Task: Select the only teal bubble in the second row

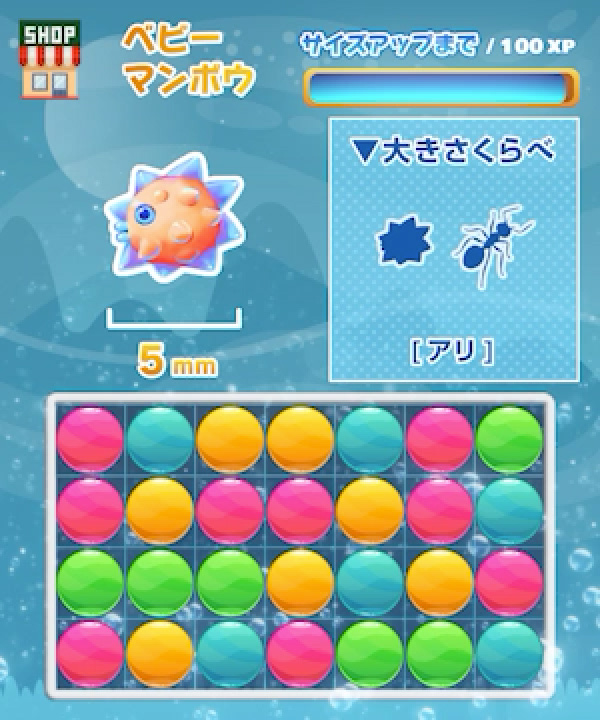Action: tap(509, 510)
